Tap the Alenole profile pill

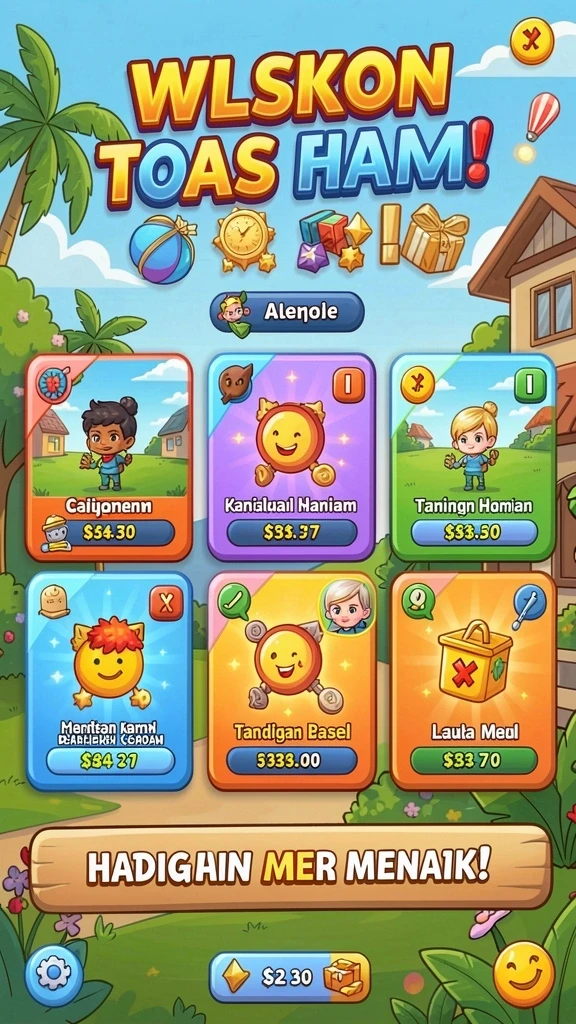point(287,312)
